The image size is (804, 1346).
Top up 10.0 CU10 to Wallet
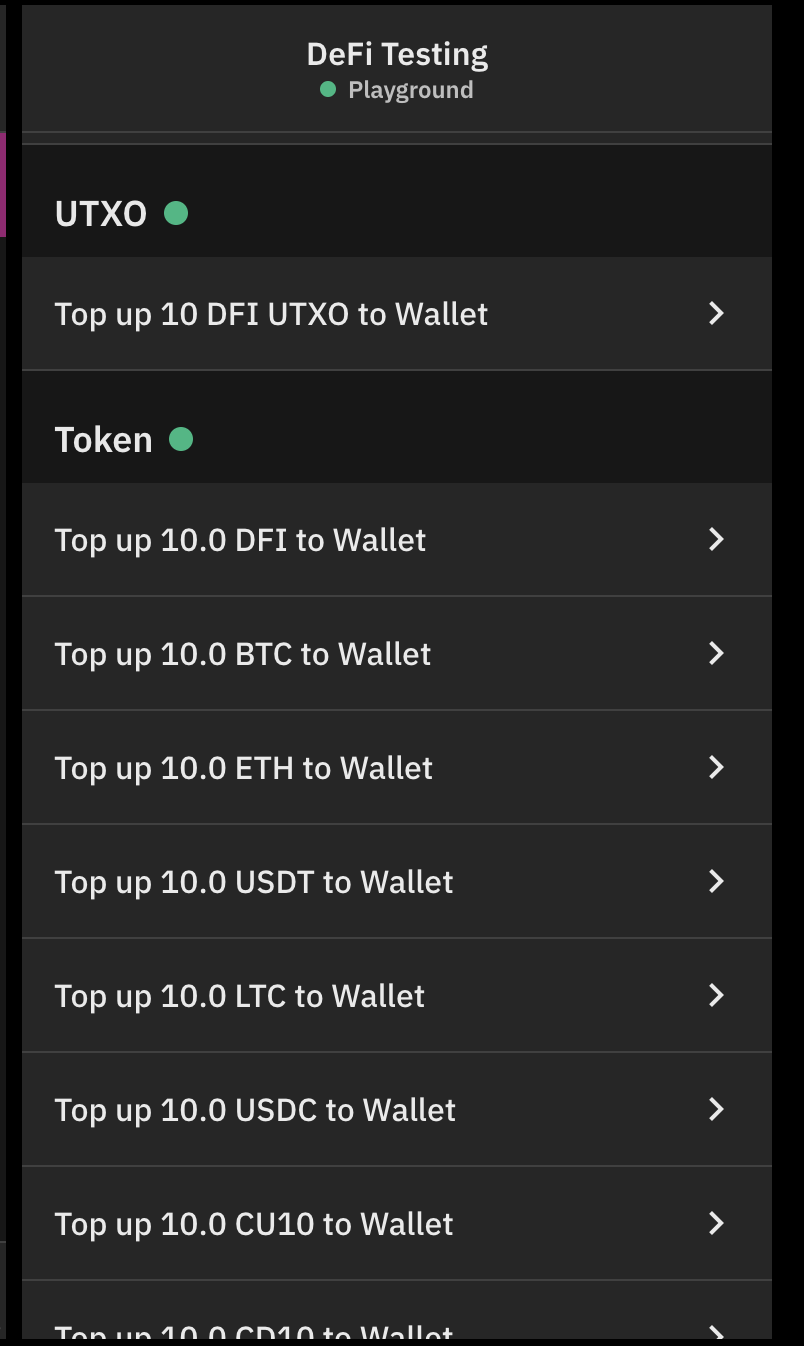click(x=396, y=1224)
